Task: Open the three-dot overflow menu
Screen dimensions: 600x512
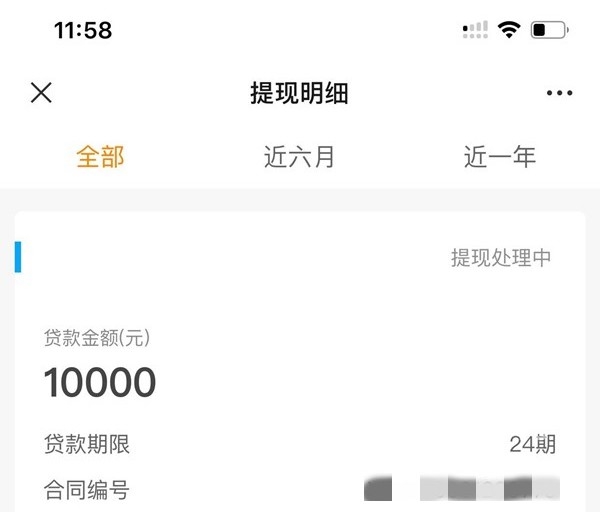Action: [x=560, y=94]
